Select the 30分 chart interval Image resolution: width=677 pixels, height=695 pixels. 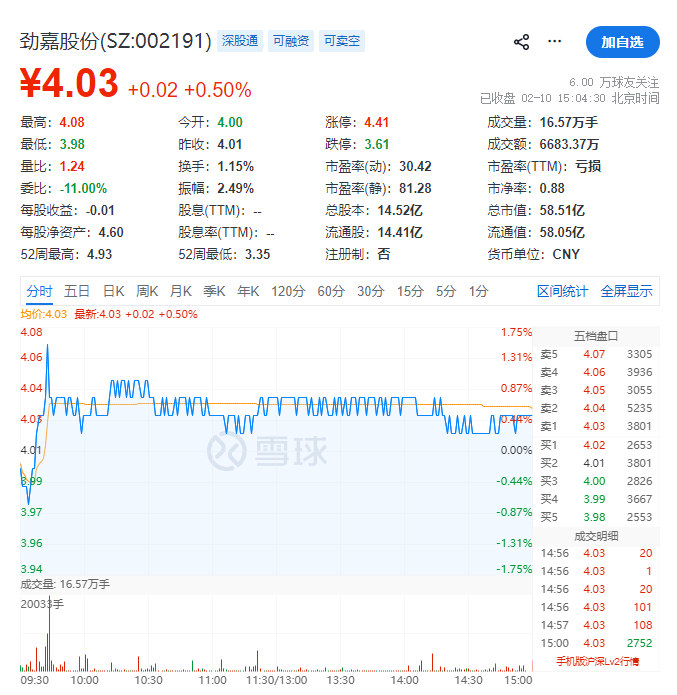pos(371,291)
